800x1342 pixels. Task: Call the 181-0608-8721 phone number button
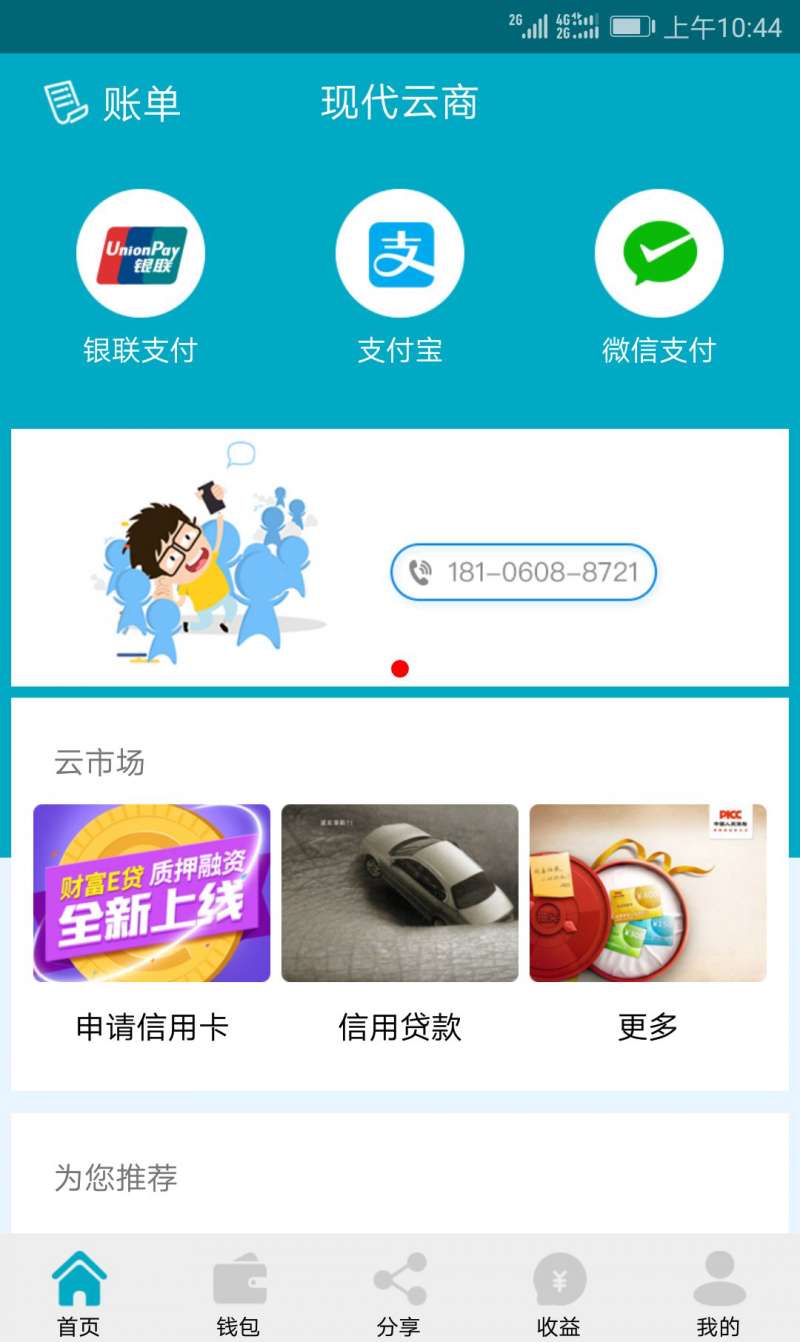pos(523,572)
